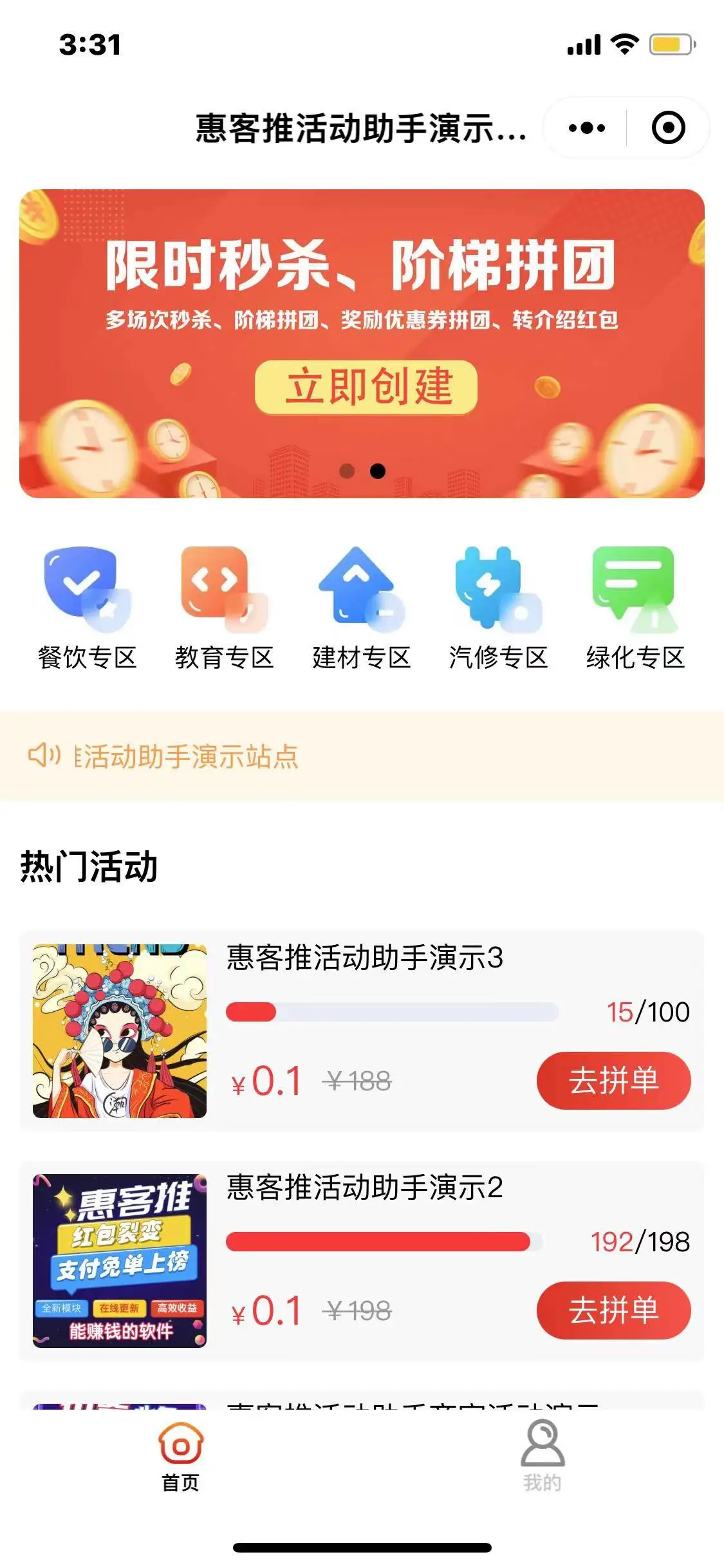Screen dimensions: 724x1568
Task: Close the mini program via circle icon
Action: (668, 128)
